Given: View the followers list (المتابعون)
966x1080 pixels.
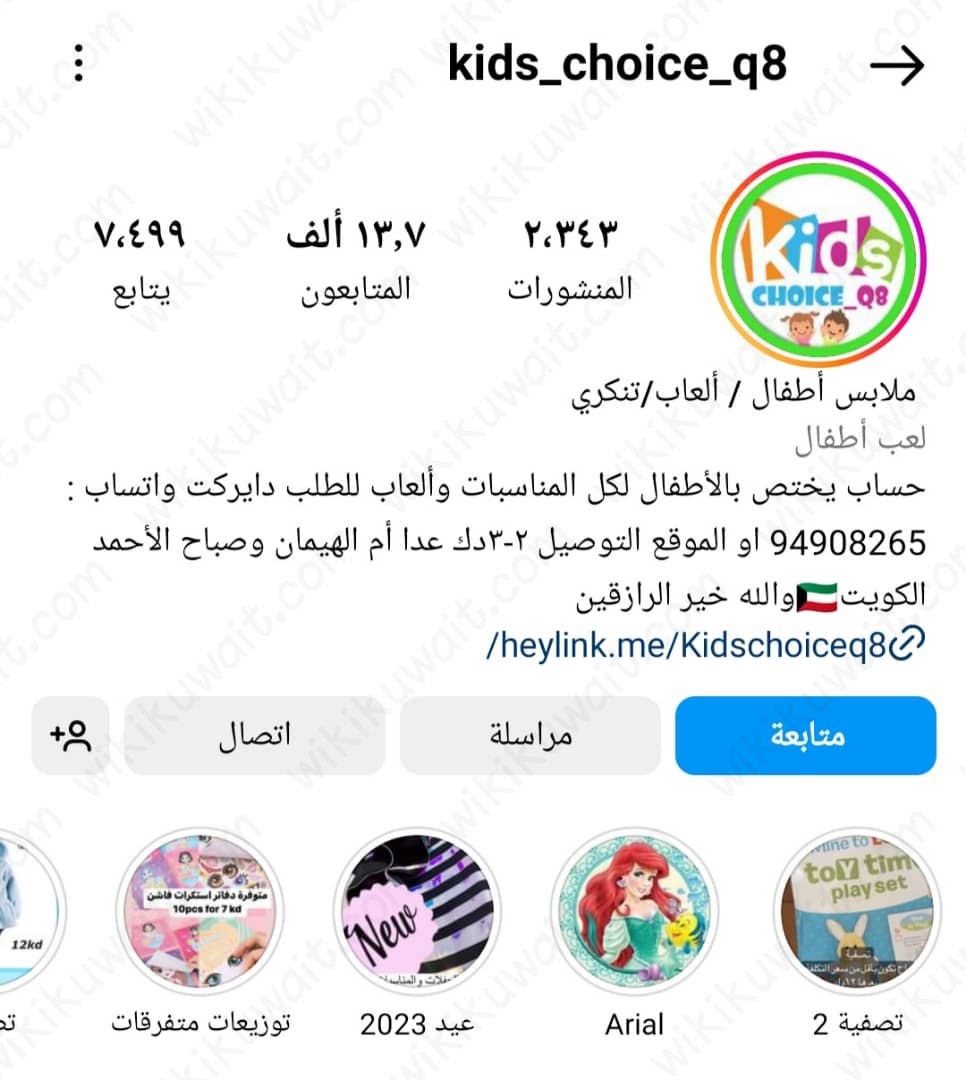Looking at the screenshot, I should tap(356, 261).
